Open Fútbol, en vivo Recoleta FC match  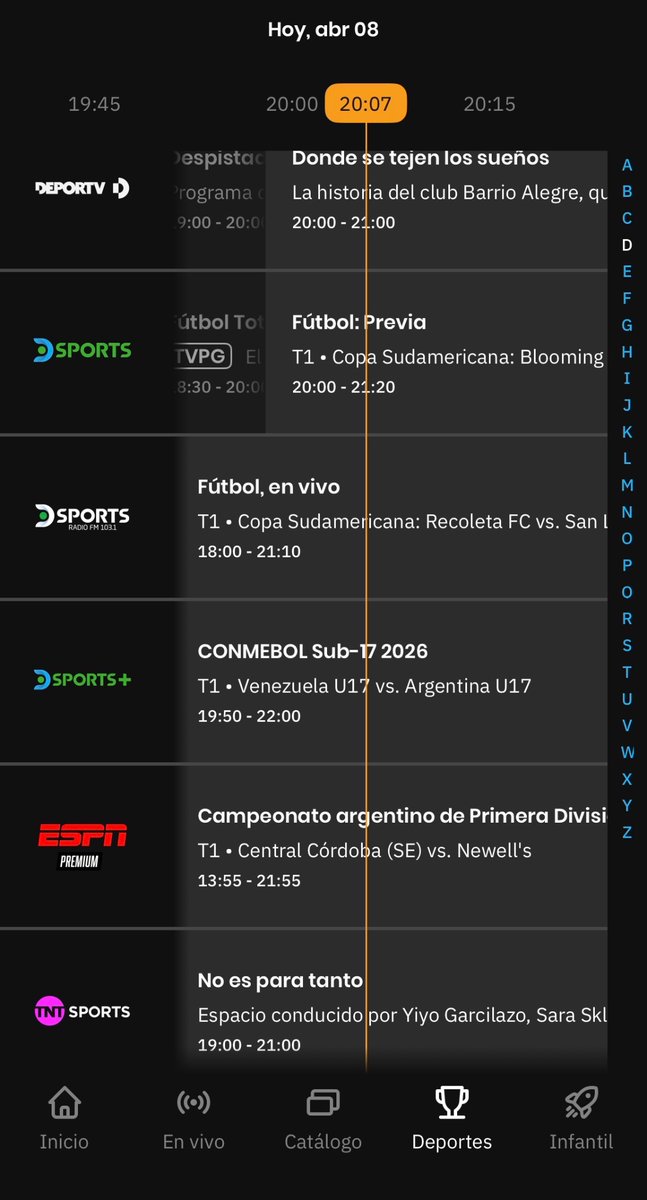click(400, 518)
